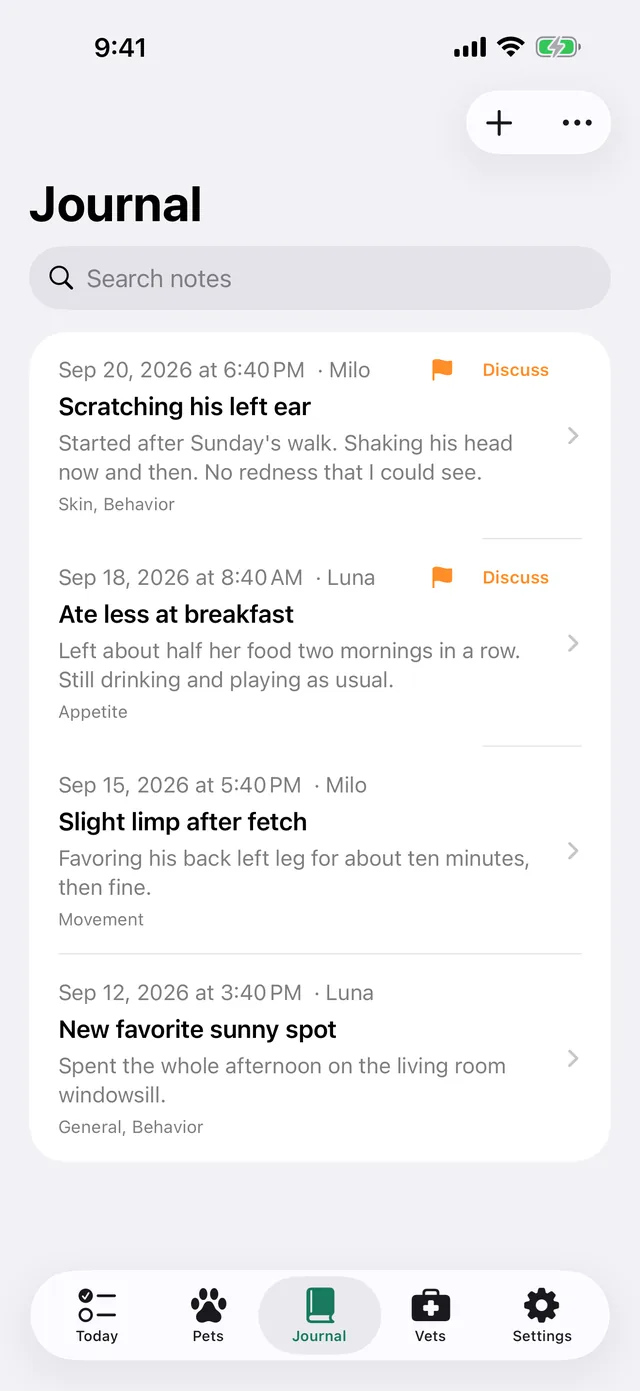Open the note Ate less at breakfast
Image resolution: width=640 pixels, height=1391 pixels.
[x=320, y=643]
